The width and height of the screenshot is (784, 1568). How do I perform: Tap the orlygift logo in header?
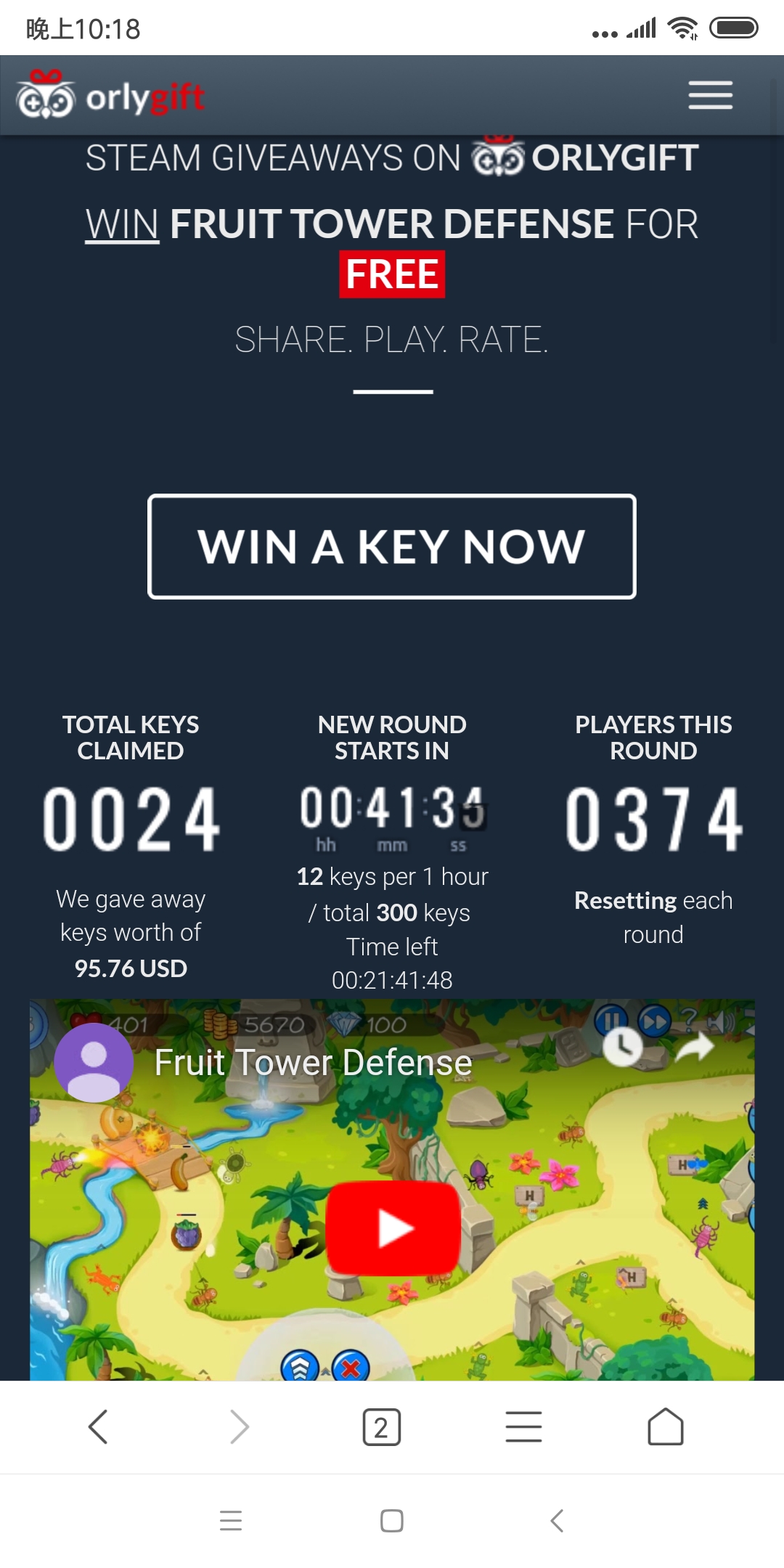pos(110,95)
